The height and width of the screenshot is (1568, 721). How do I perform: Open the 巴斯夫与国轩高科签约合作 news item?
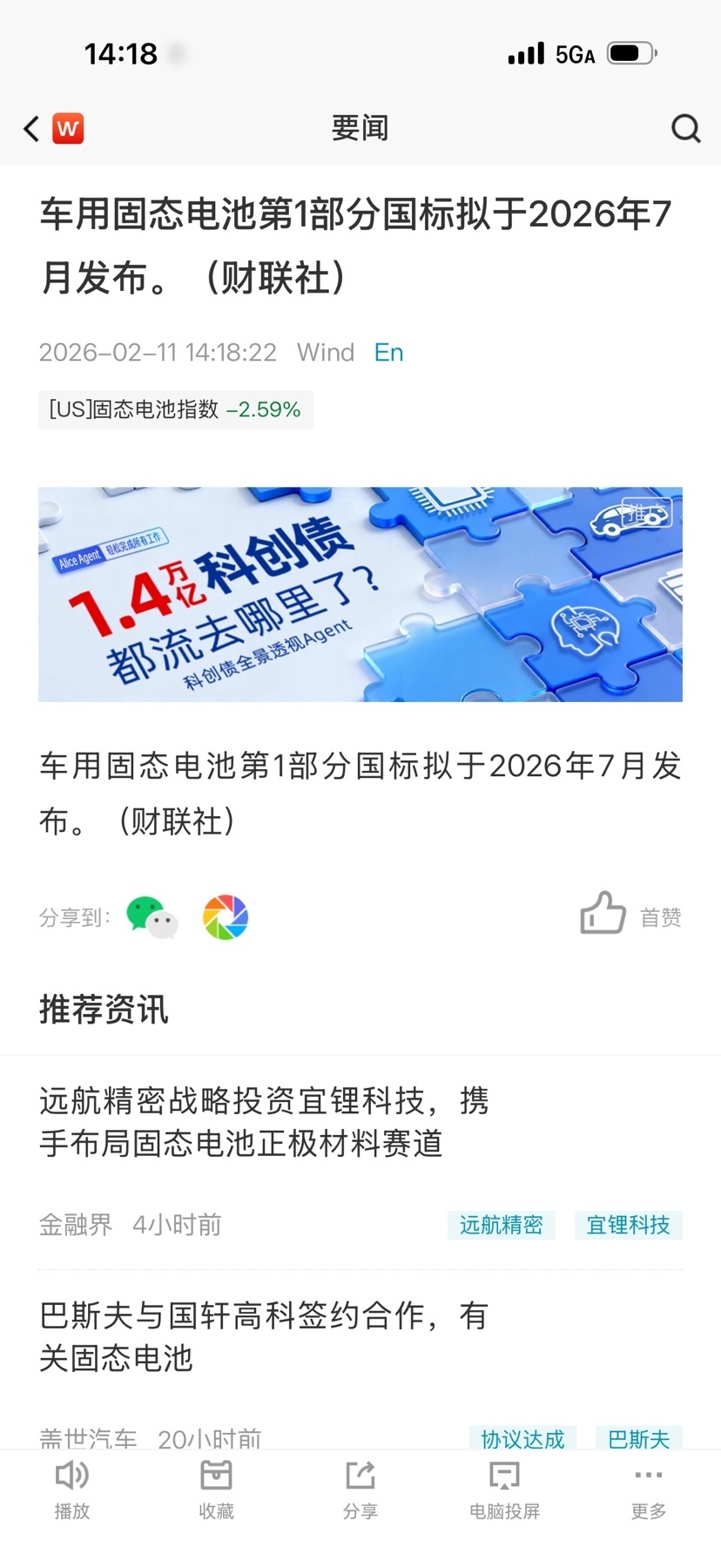(263, 1336)
